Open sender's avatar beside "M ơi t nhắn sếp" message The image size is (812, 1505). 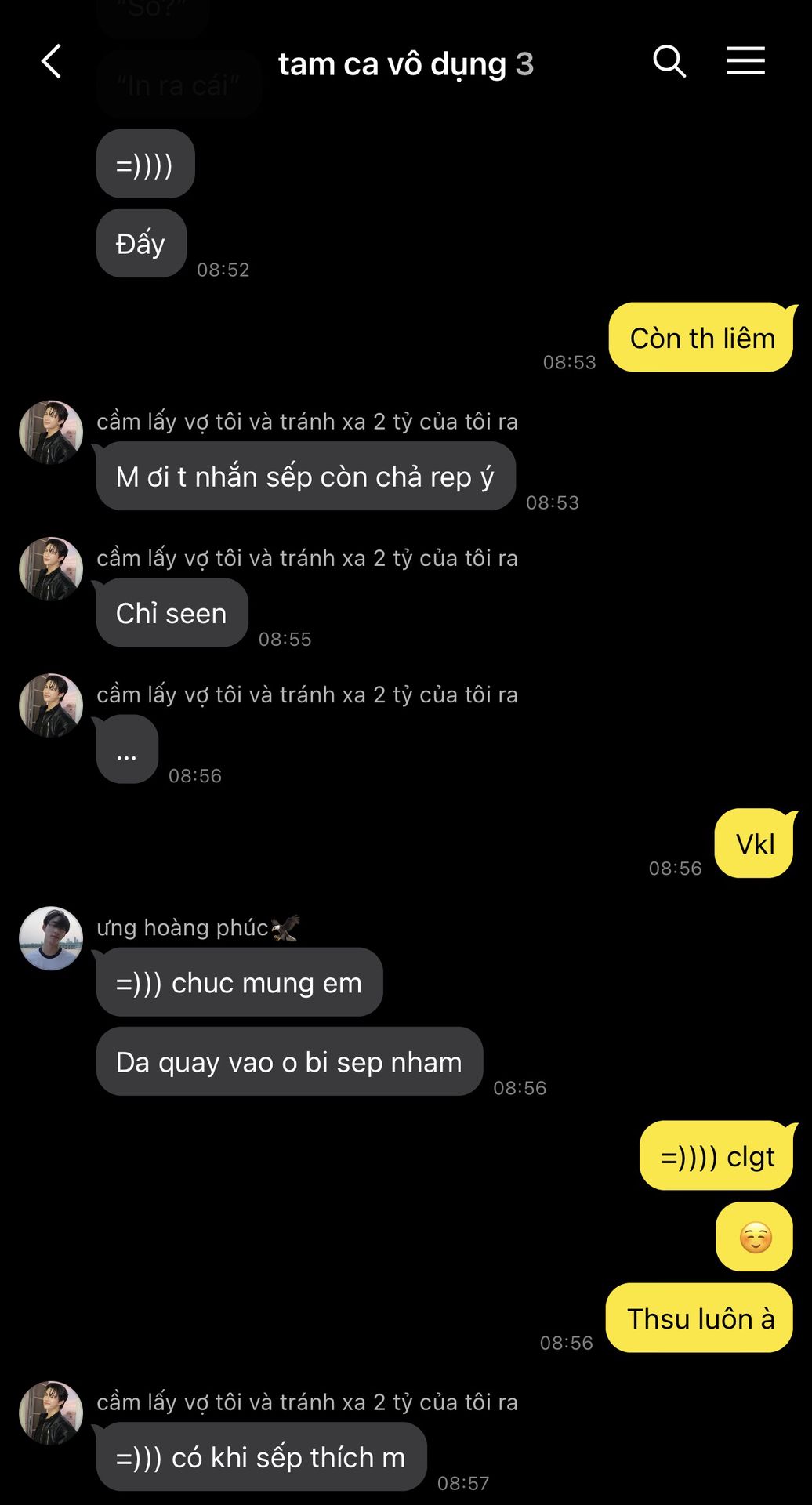click(51, 433)
